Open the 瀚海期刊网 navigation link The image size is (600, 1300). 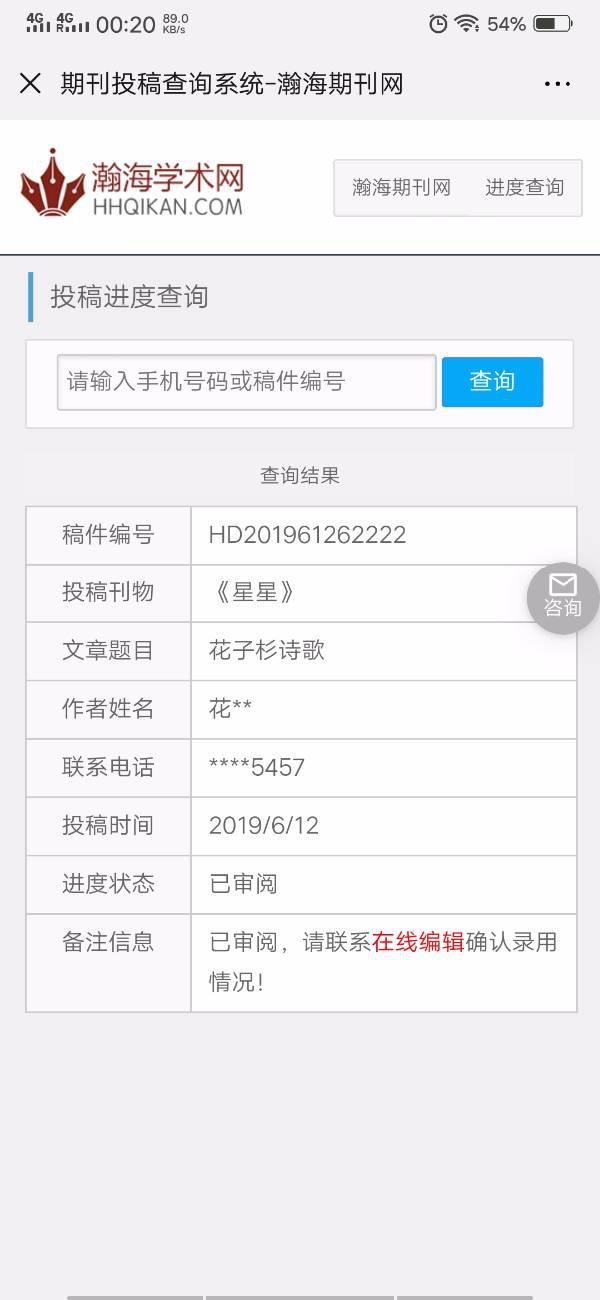401,187
